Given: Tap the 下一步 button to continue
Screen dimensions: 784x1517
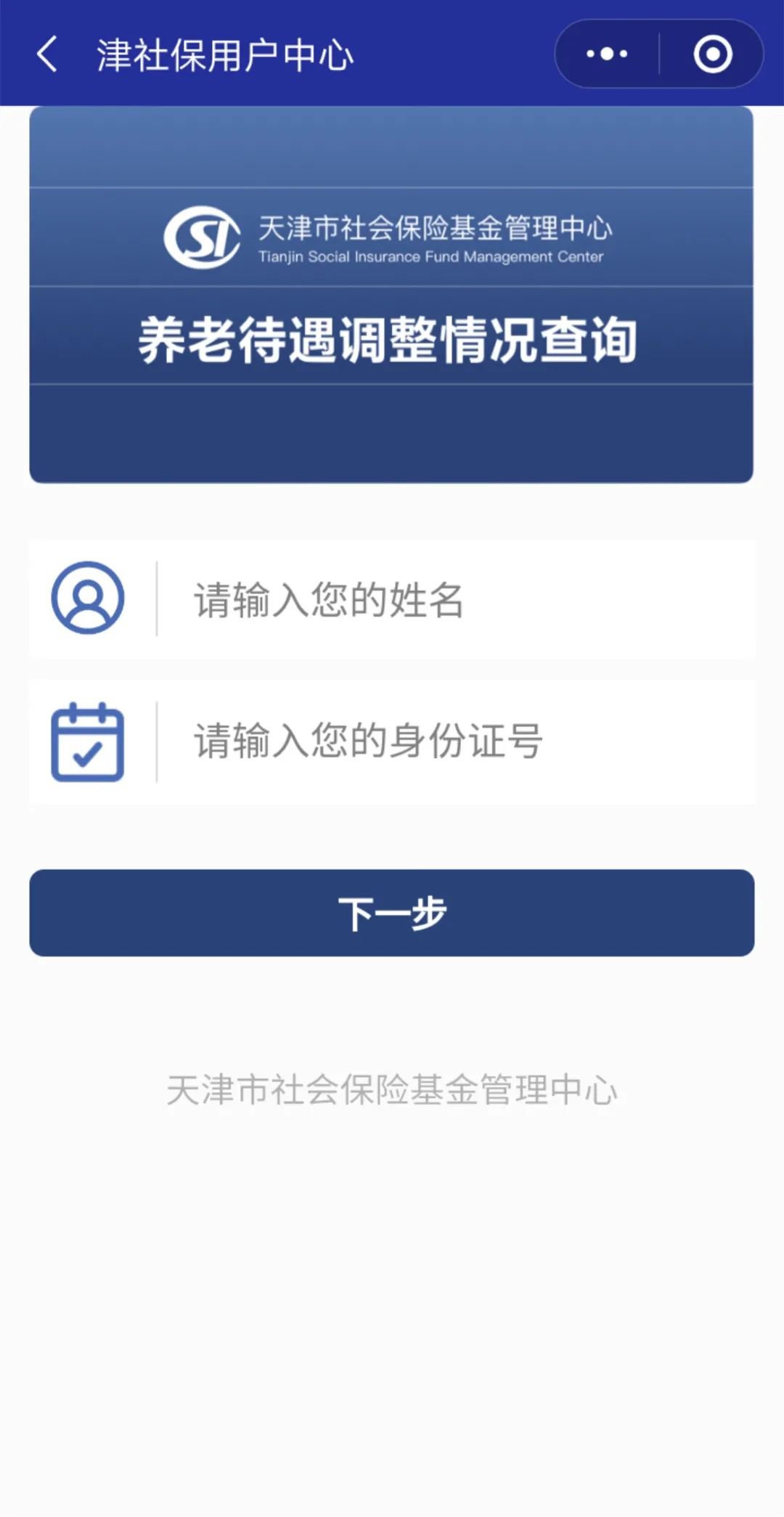Looking at the screenshot, I should click(392, 913).
